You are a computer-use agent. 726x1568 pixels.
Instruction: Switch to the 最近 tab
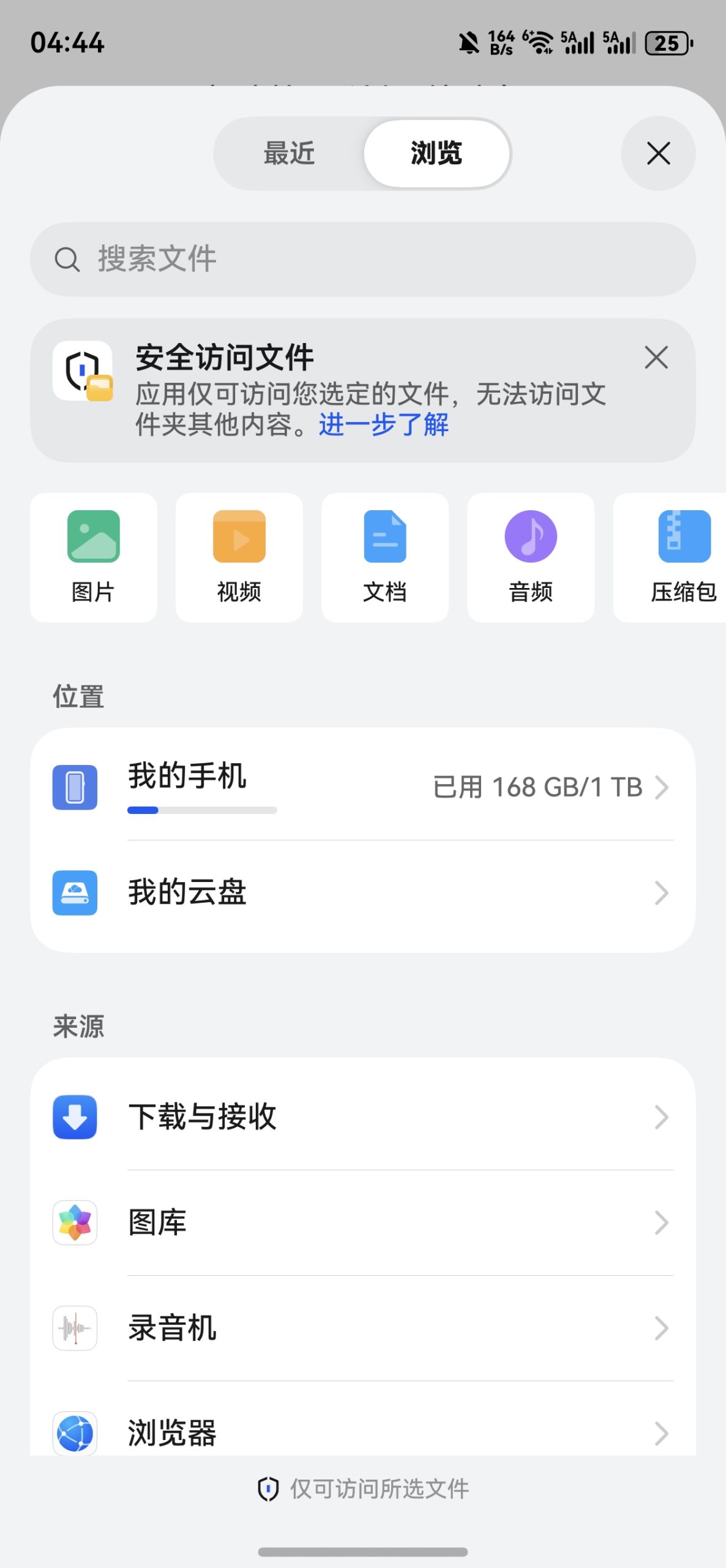tap(290, 154)
